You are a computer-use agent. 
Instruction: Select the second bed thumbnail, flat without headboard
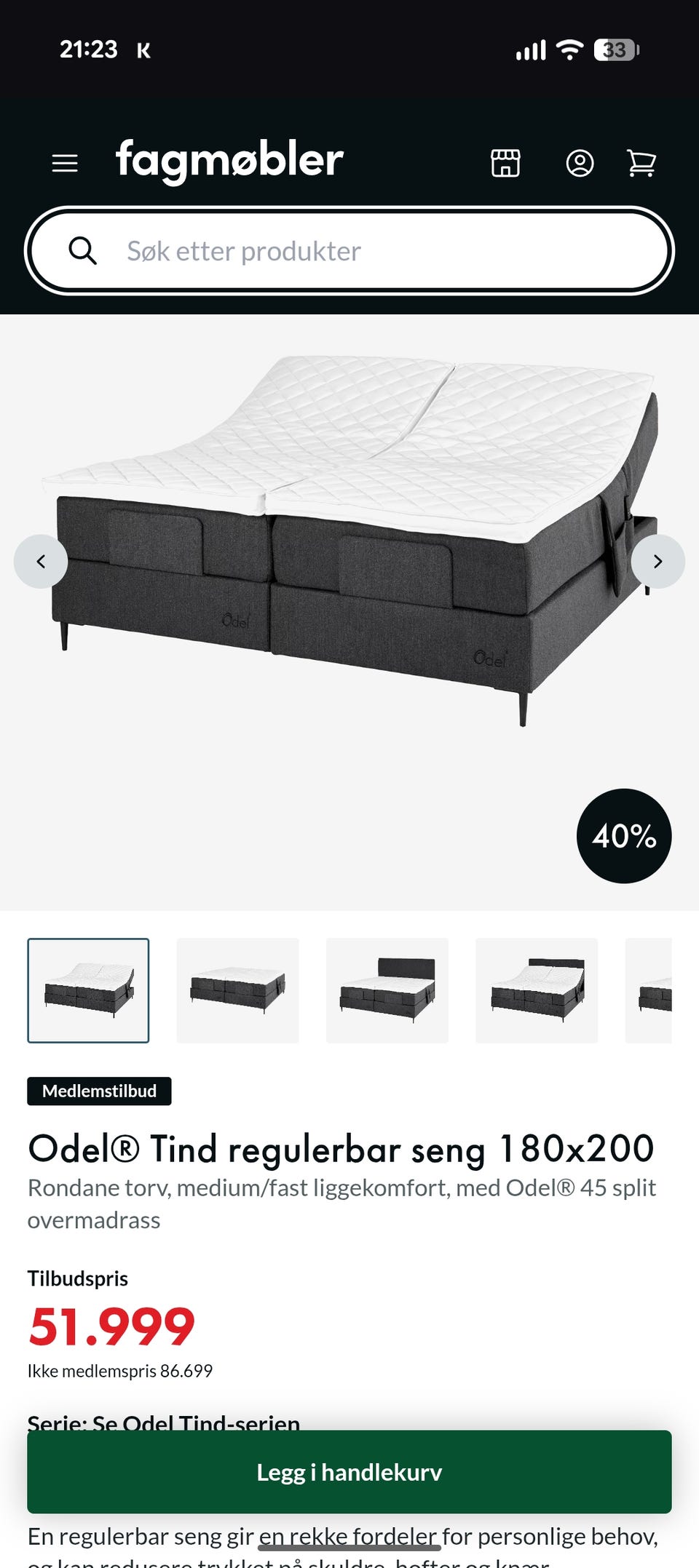tap(237, 990)
